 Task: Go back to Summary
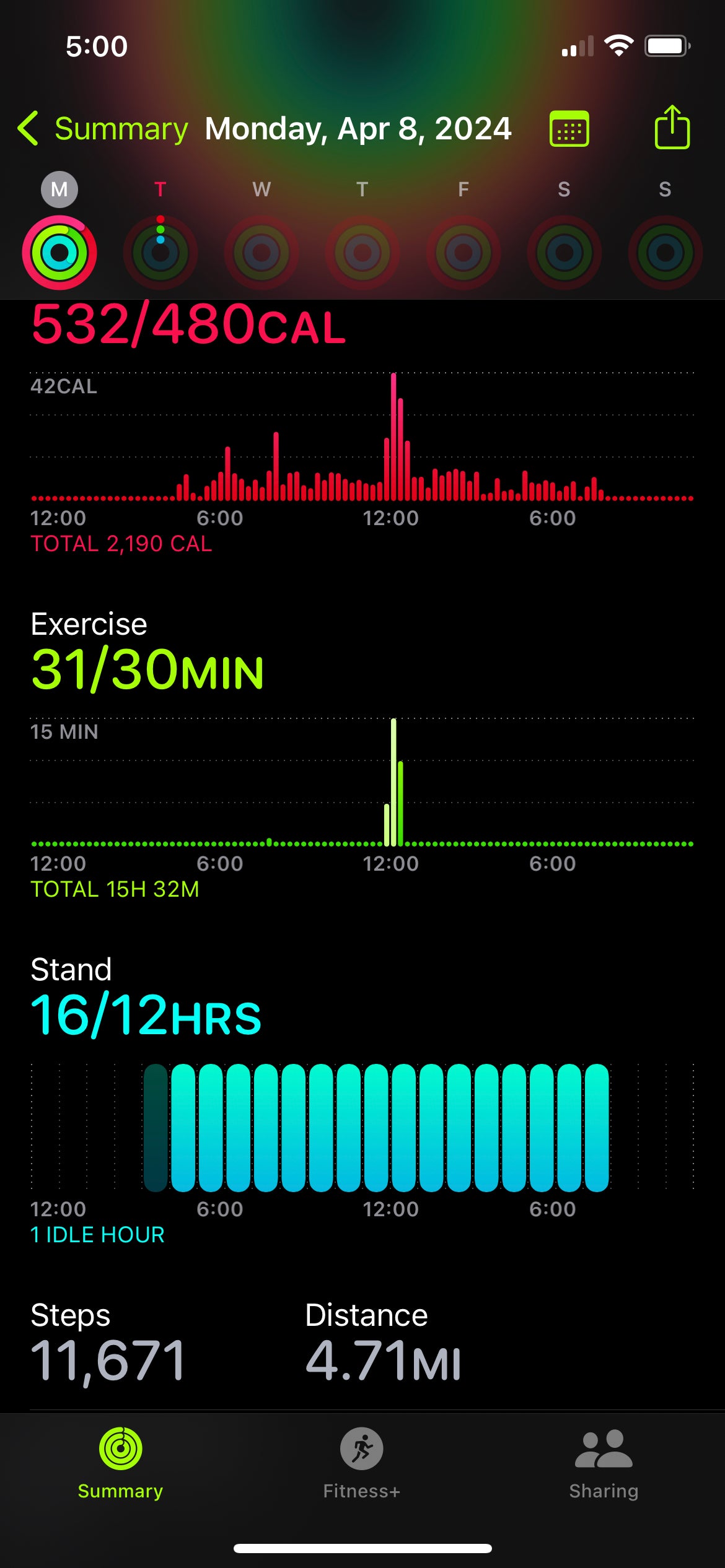point(102,129)
